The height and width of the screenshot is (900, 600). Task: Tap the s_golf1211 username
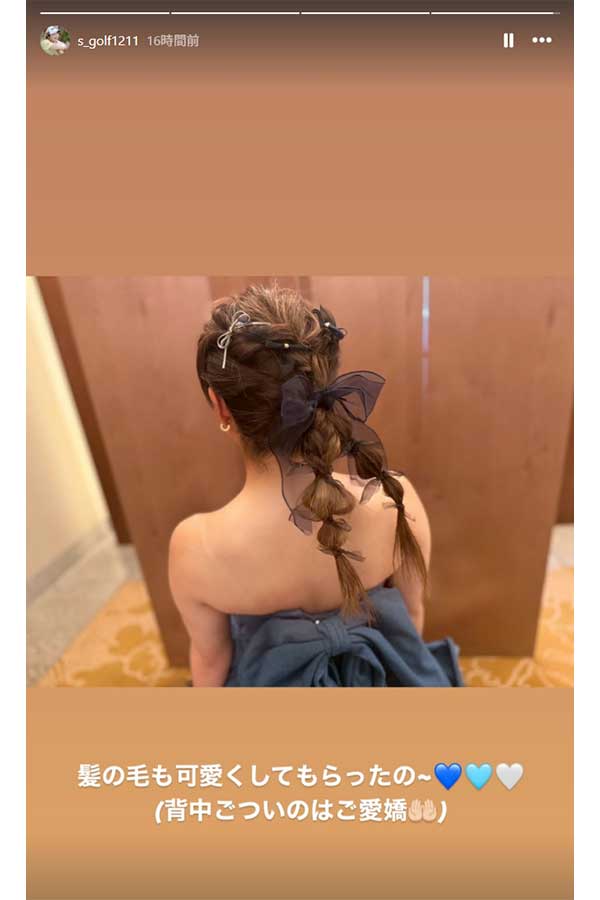[x=108, y=41]
